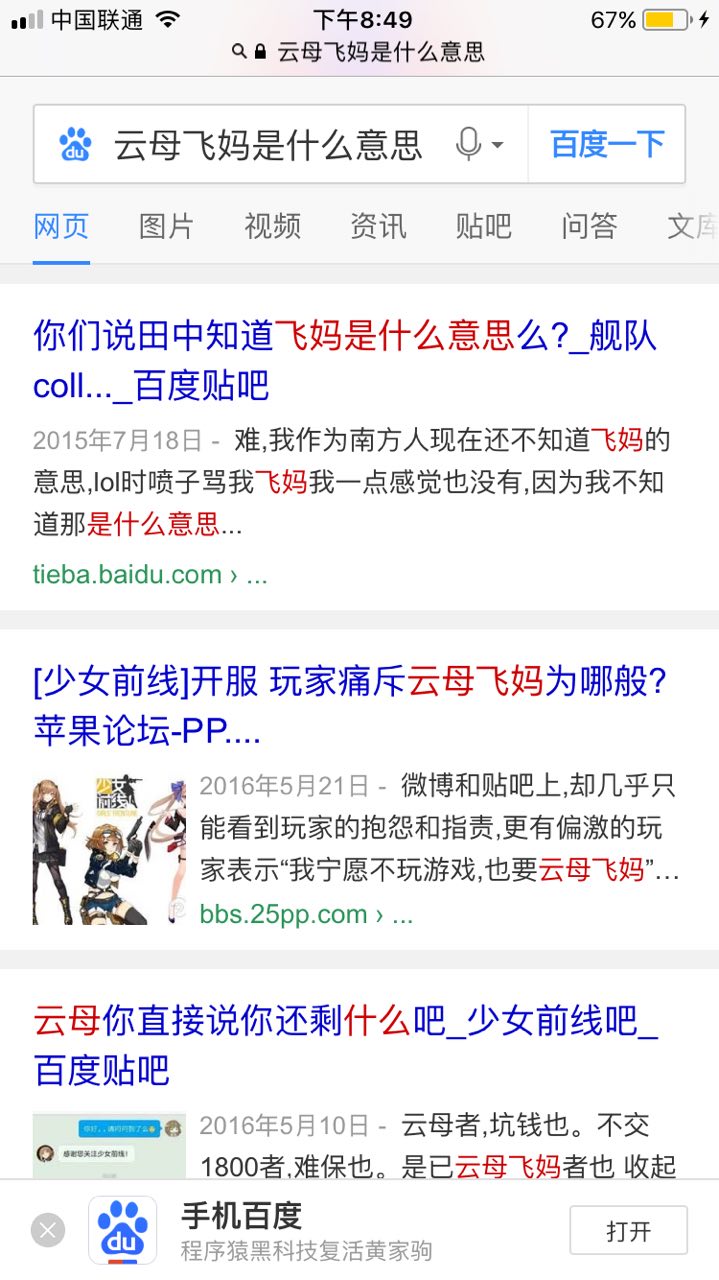The height and width of the screenshot is (1280, 719).
Task: Tap the Baidu paw logo icon
Action: [x=75, y=145]
